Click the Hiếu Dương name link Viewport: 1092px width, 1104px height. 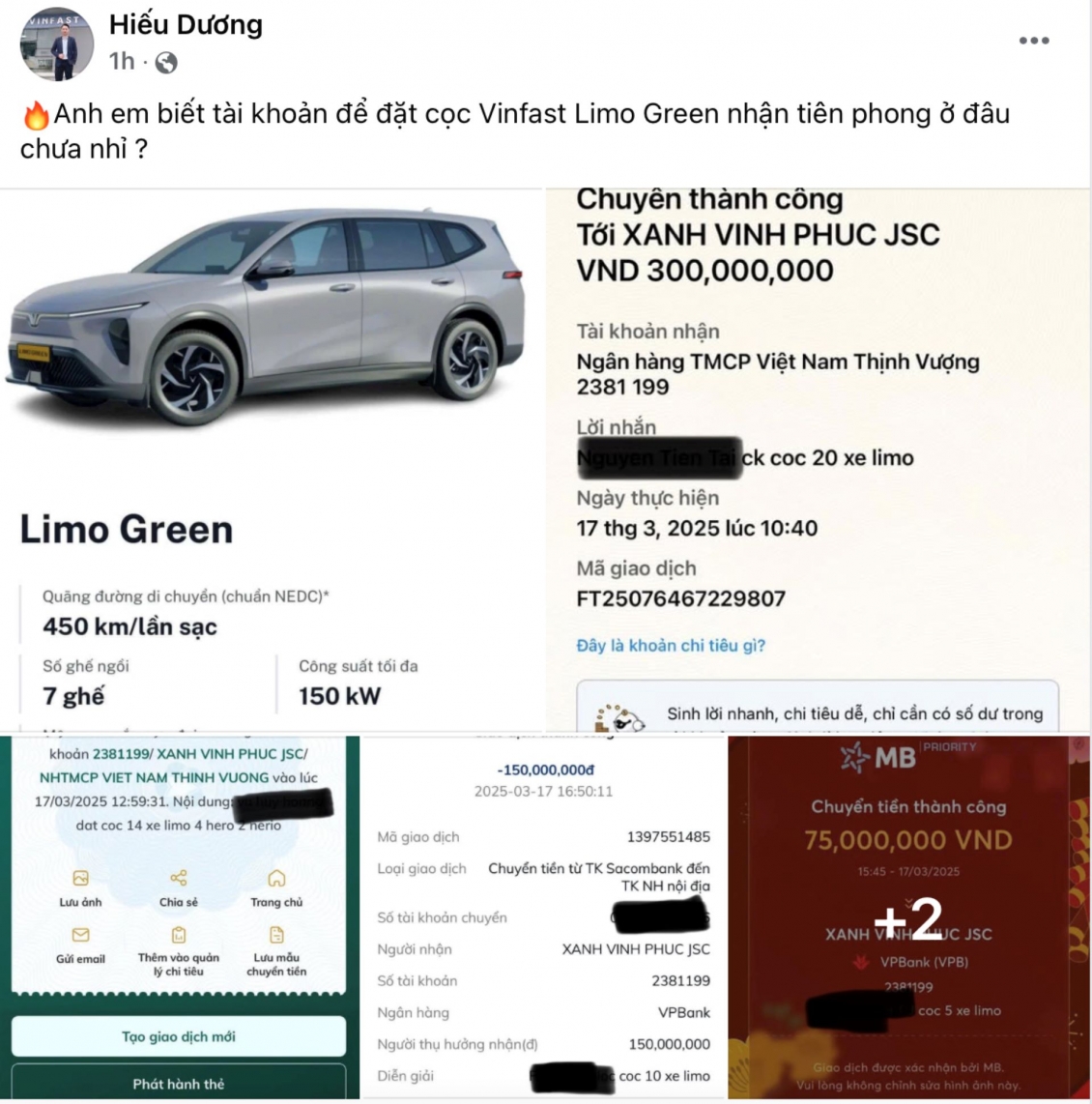tap(184, 25)
